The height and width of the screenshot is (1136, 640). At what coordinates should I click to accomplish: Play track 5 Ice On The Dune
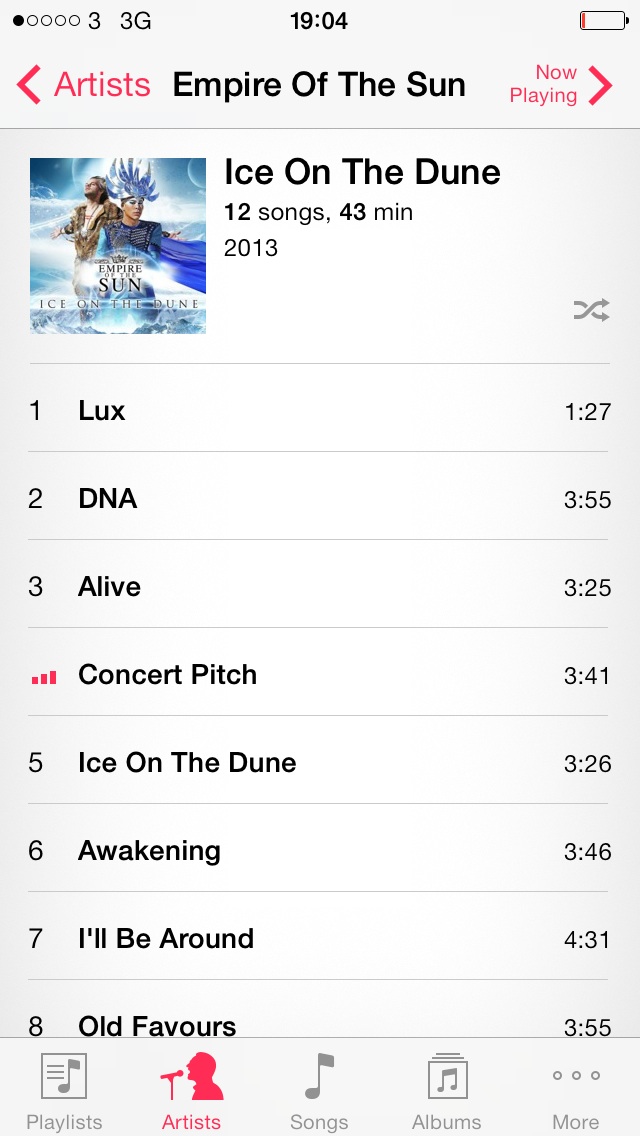[320, 762]
